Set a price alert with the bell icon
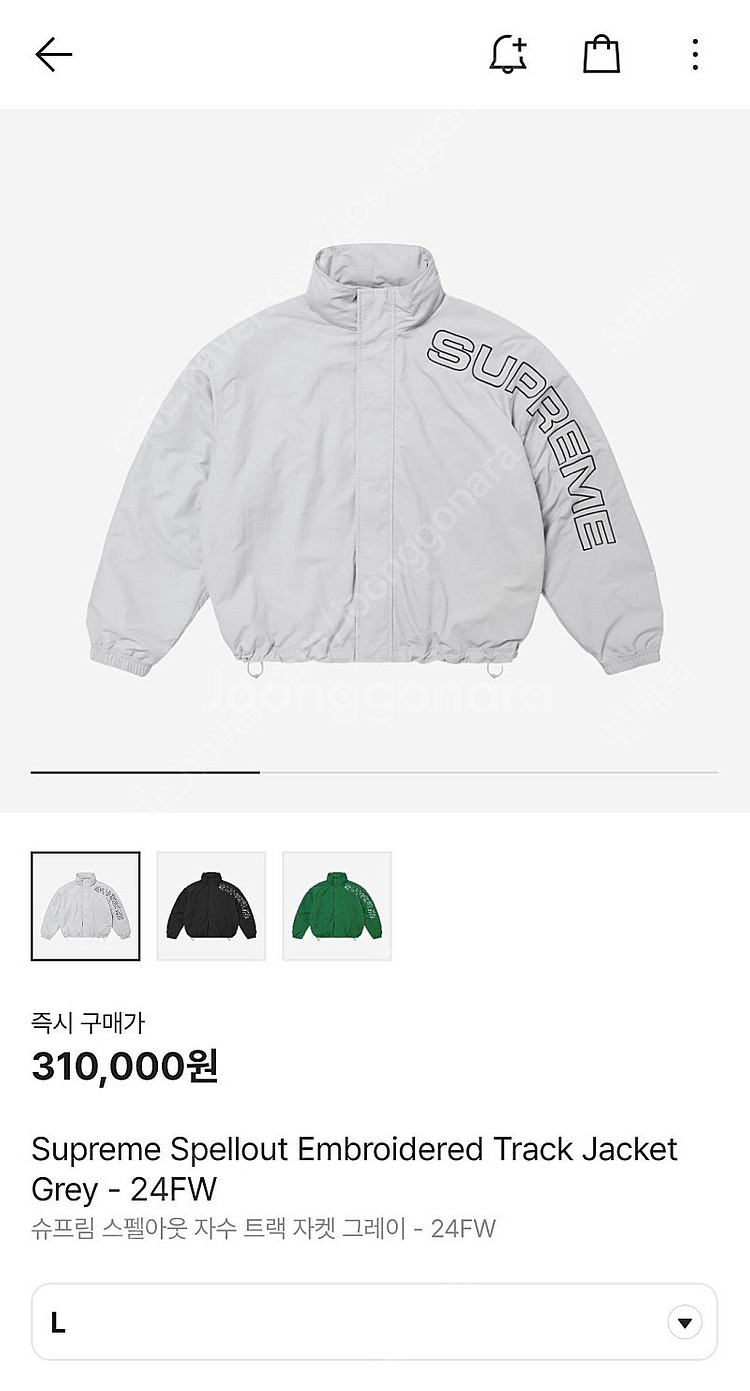750x1391 pixels. [x=508, y=55]
